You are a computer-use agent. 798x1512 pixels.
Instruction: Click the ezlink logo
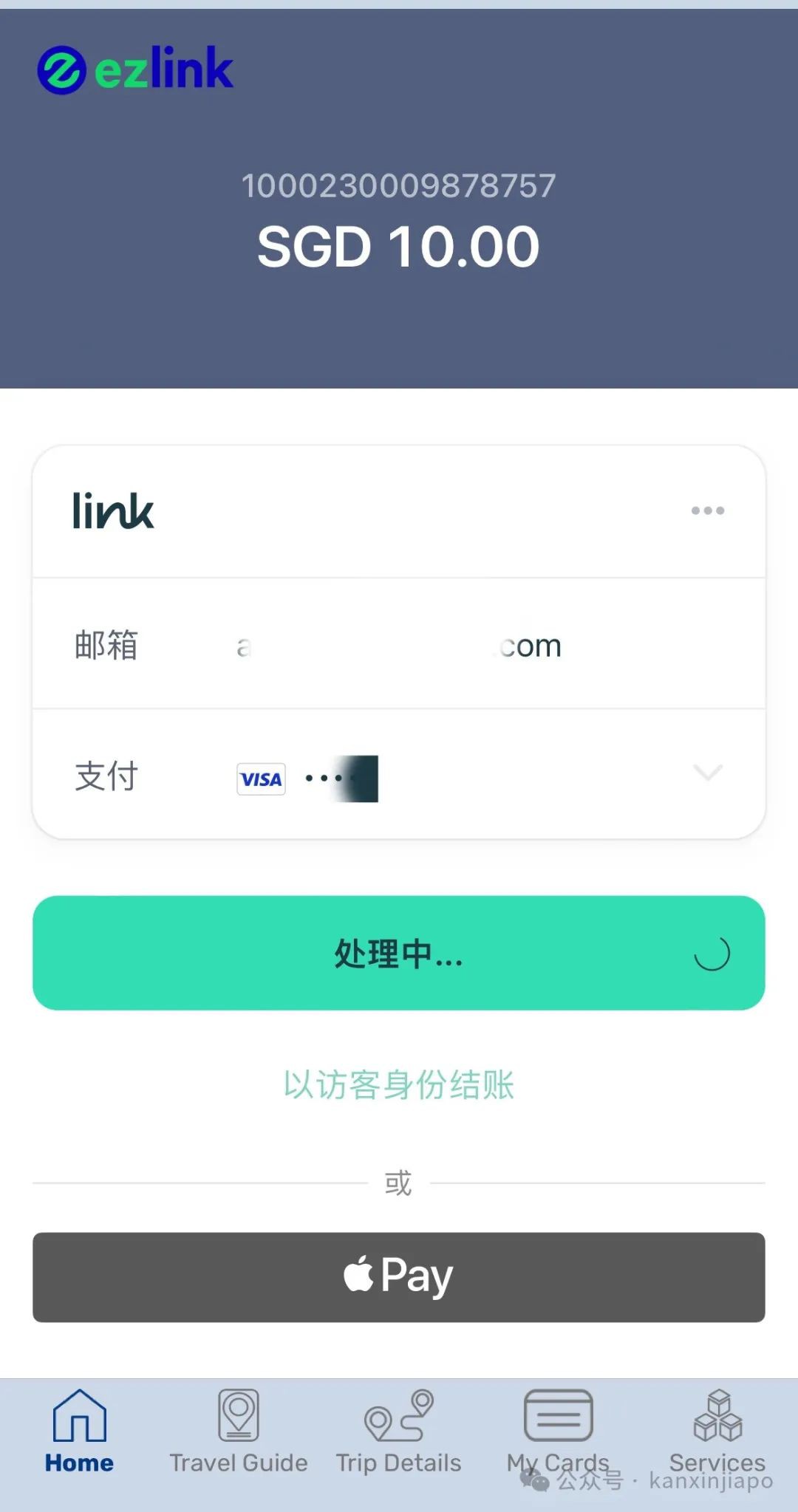(x=137, y=68)
